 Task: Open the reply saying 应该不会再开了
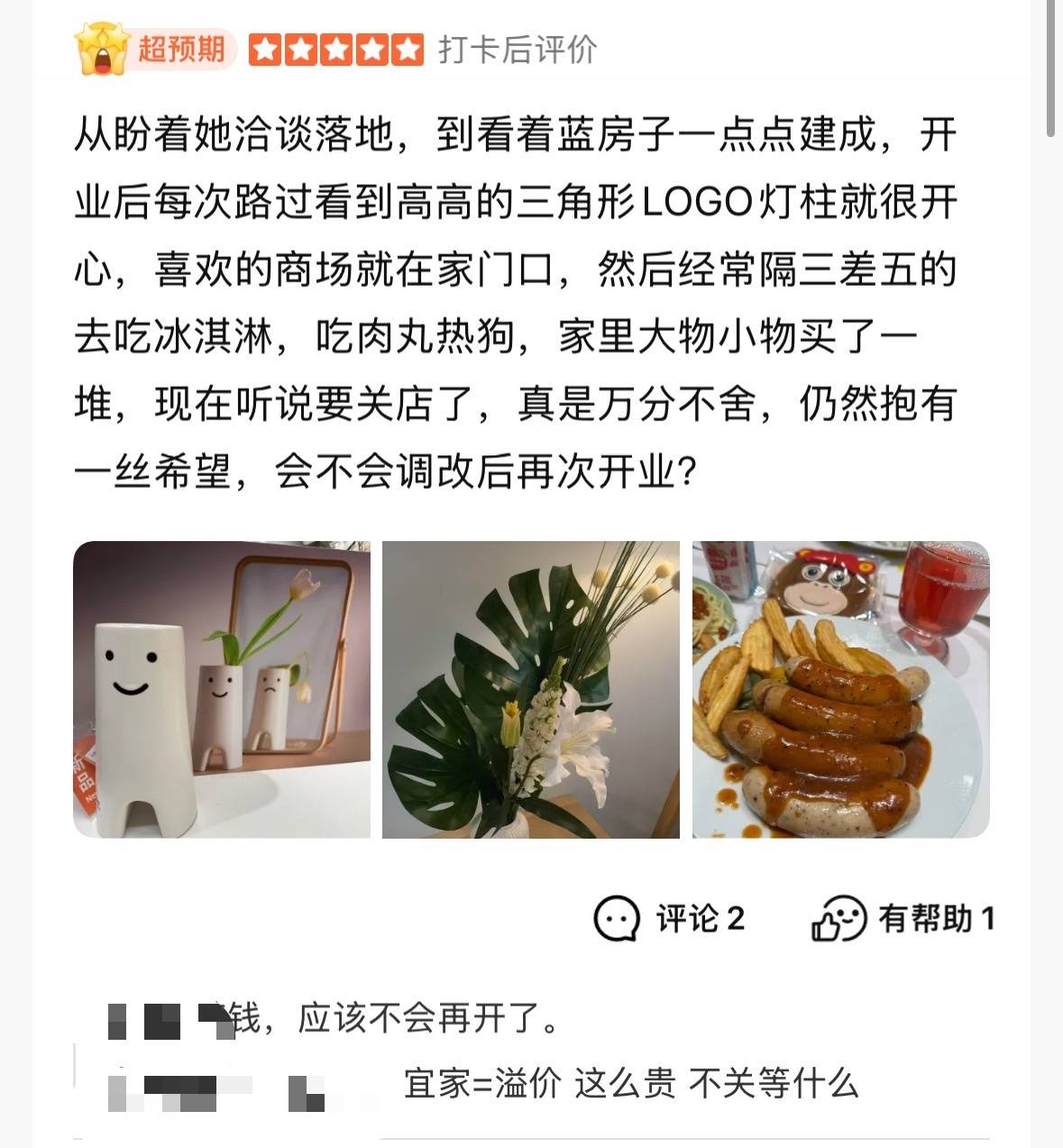point(397,1020)
